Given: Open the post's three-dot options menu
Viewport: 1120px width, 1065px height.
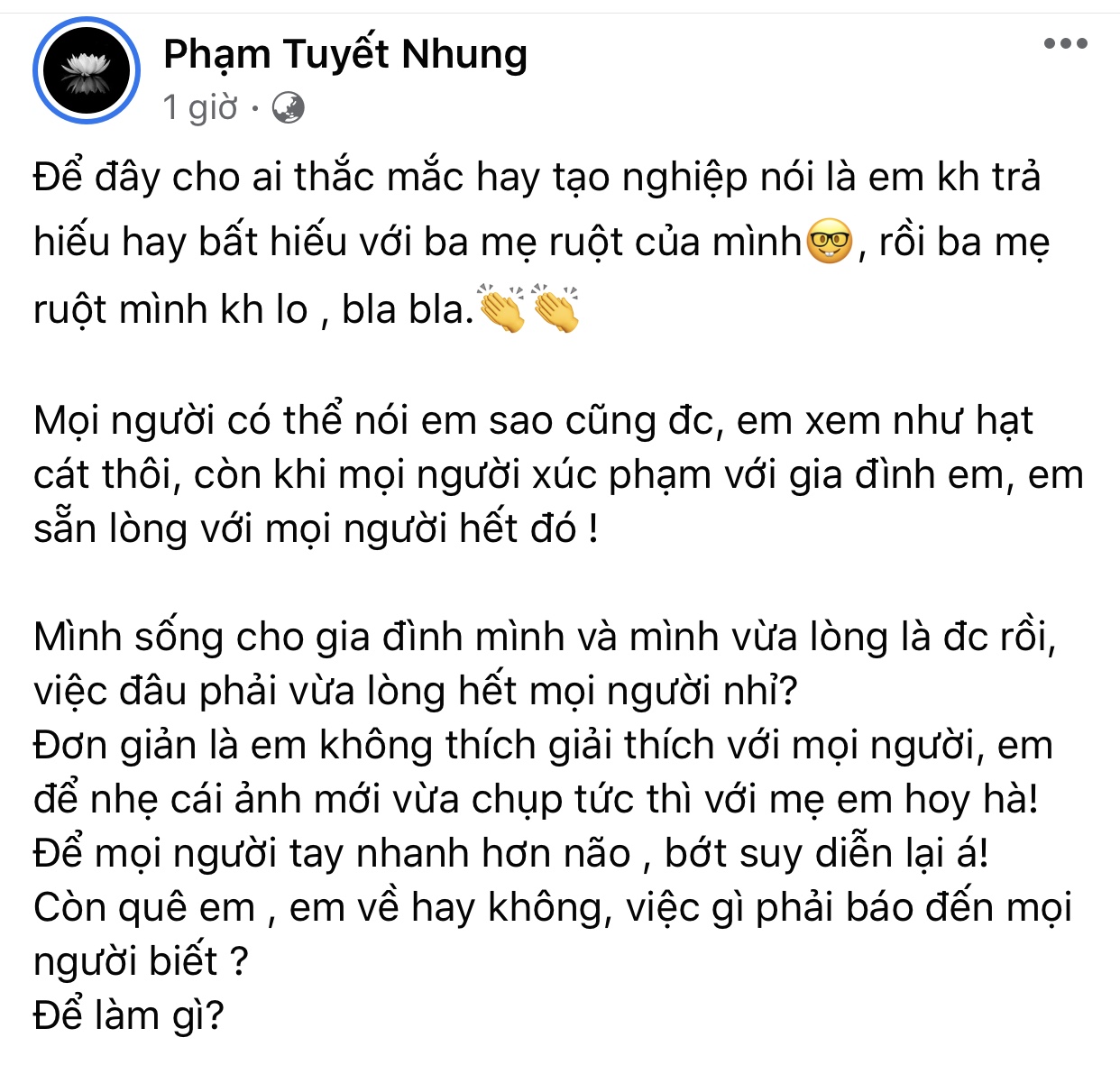Looking at the screenshot, I should click(1065, 43).
